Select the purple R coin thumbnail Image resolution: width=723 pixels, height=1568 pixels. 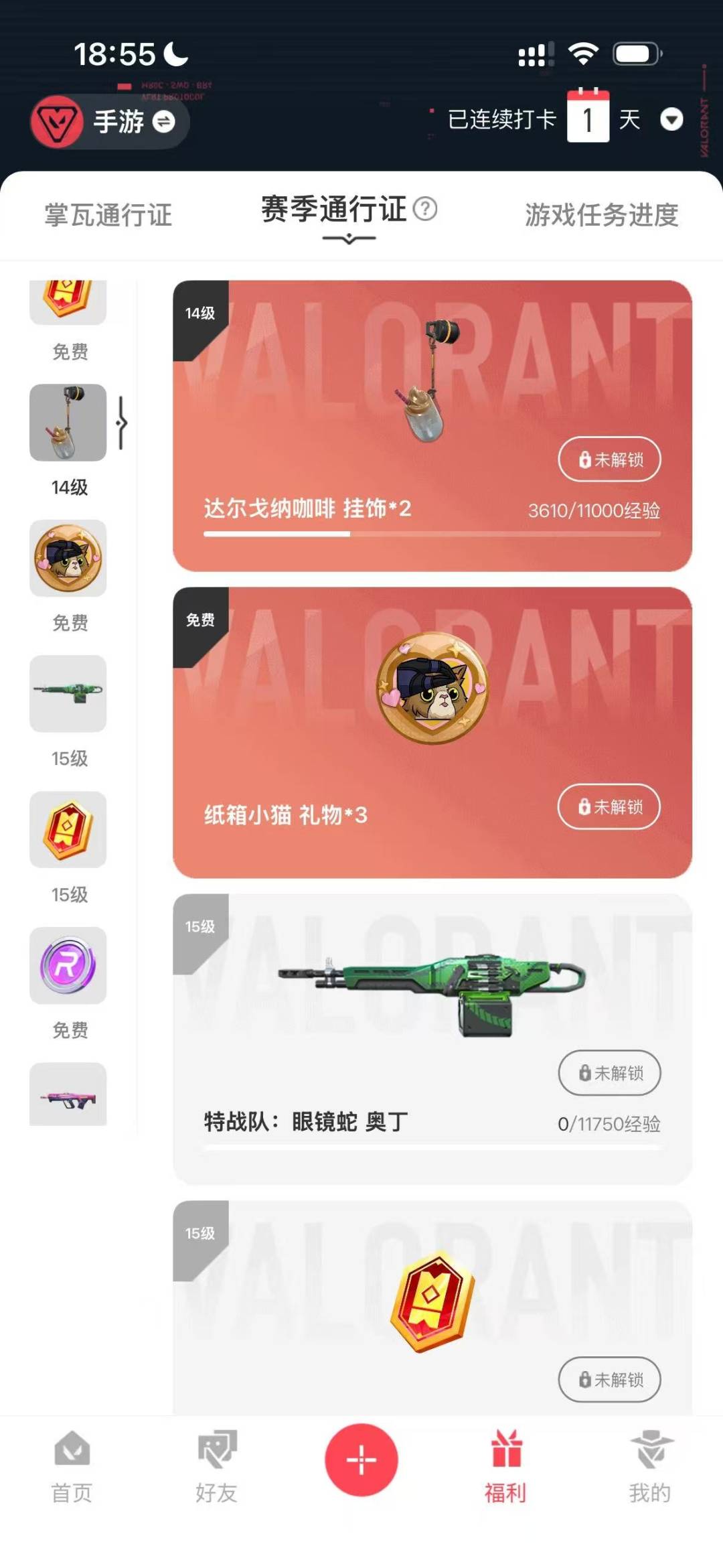tap(68, 965)
